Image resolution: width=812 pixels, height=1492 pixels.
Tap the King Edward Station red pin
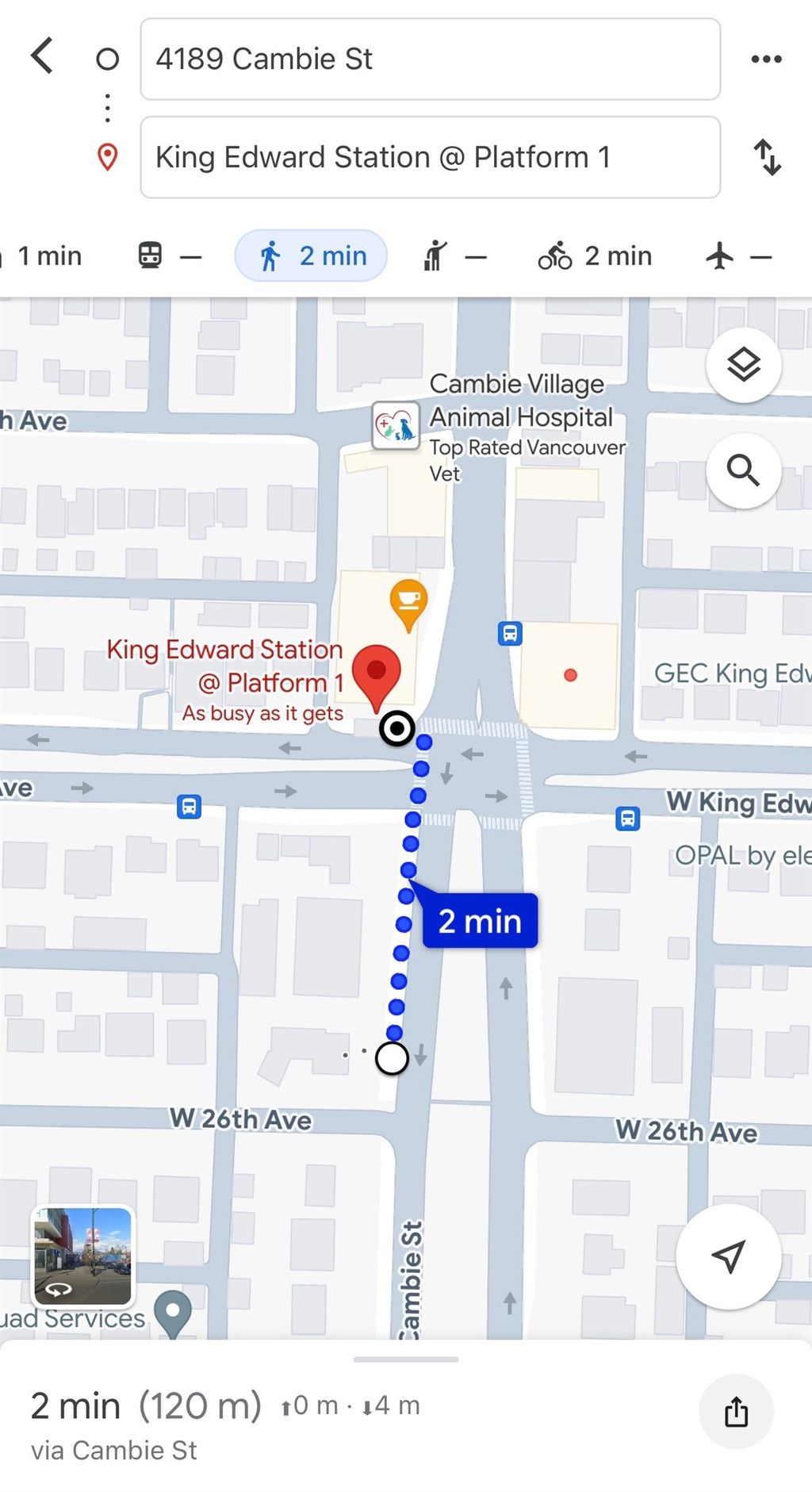tap(376, 671)
